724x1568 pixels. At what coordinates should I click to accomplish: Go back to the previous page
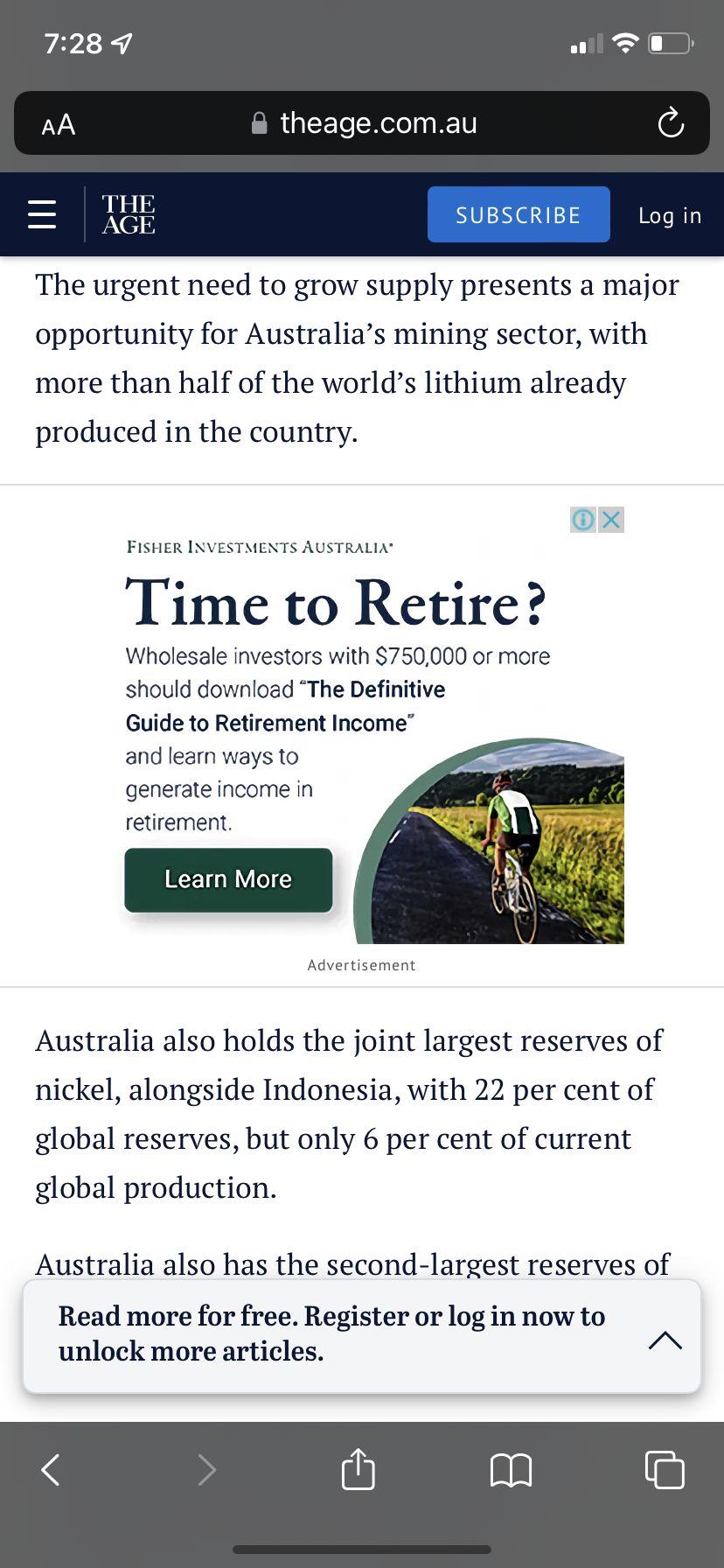click(x=51, y=1469)
